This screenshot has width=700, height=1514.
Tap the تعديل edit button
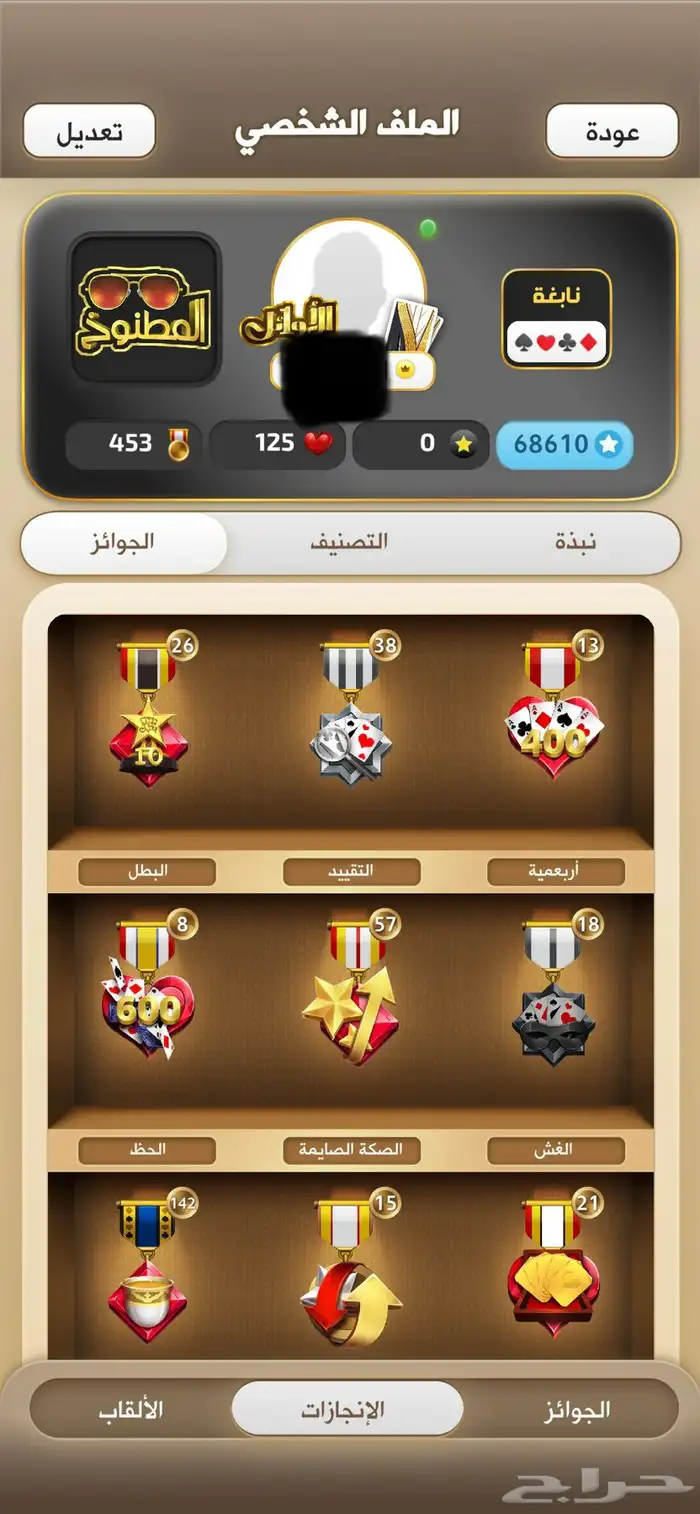click(89, 131)
